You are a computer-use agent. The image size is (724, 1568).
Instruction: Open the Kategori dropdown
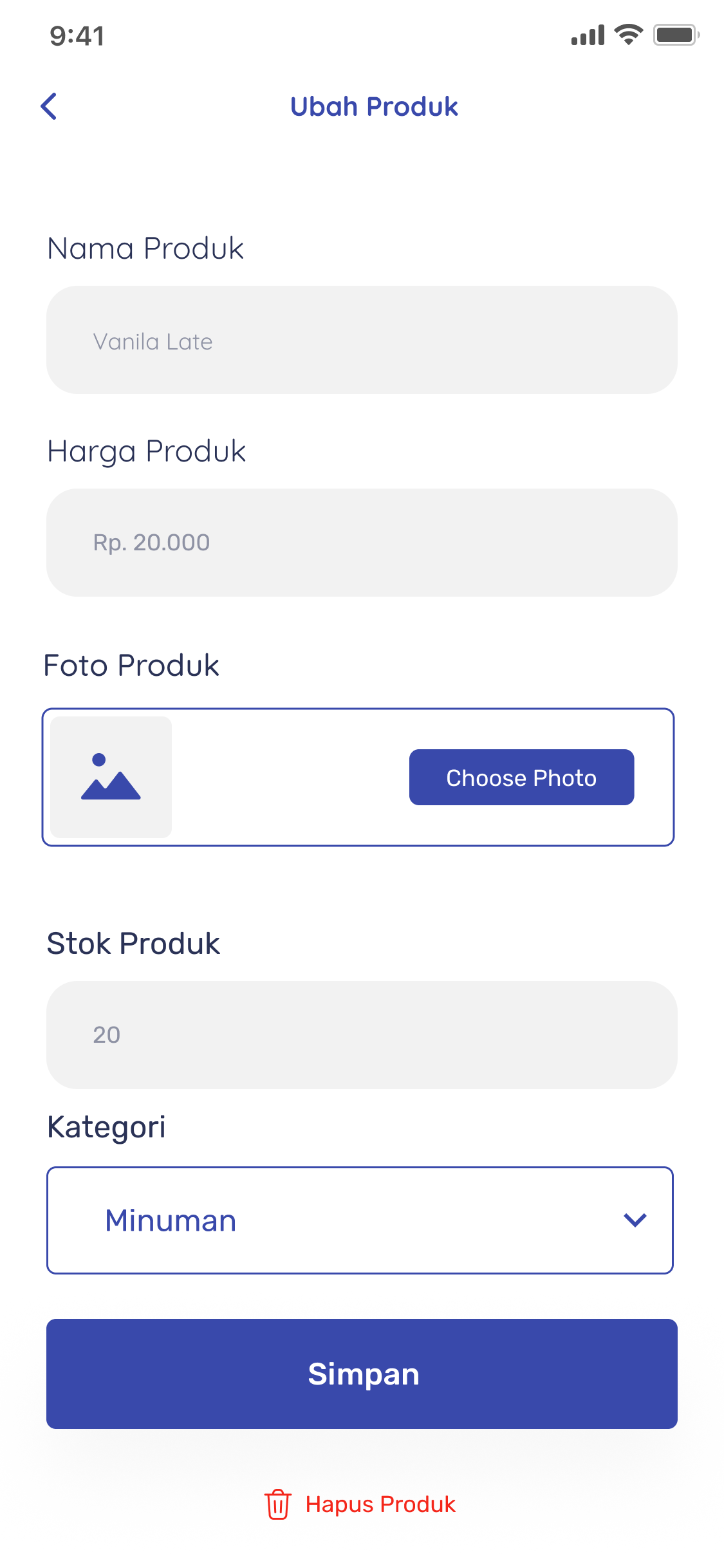point(360,1220)
